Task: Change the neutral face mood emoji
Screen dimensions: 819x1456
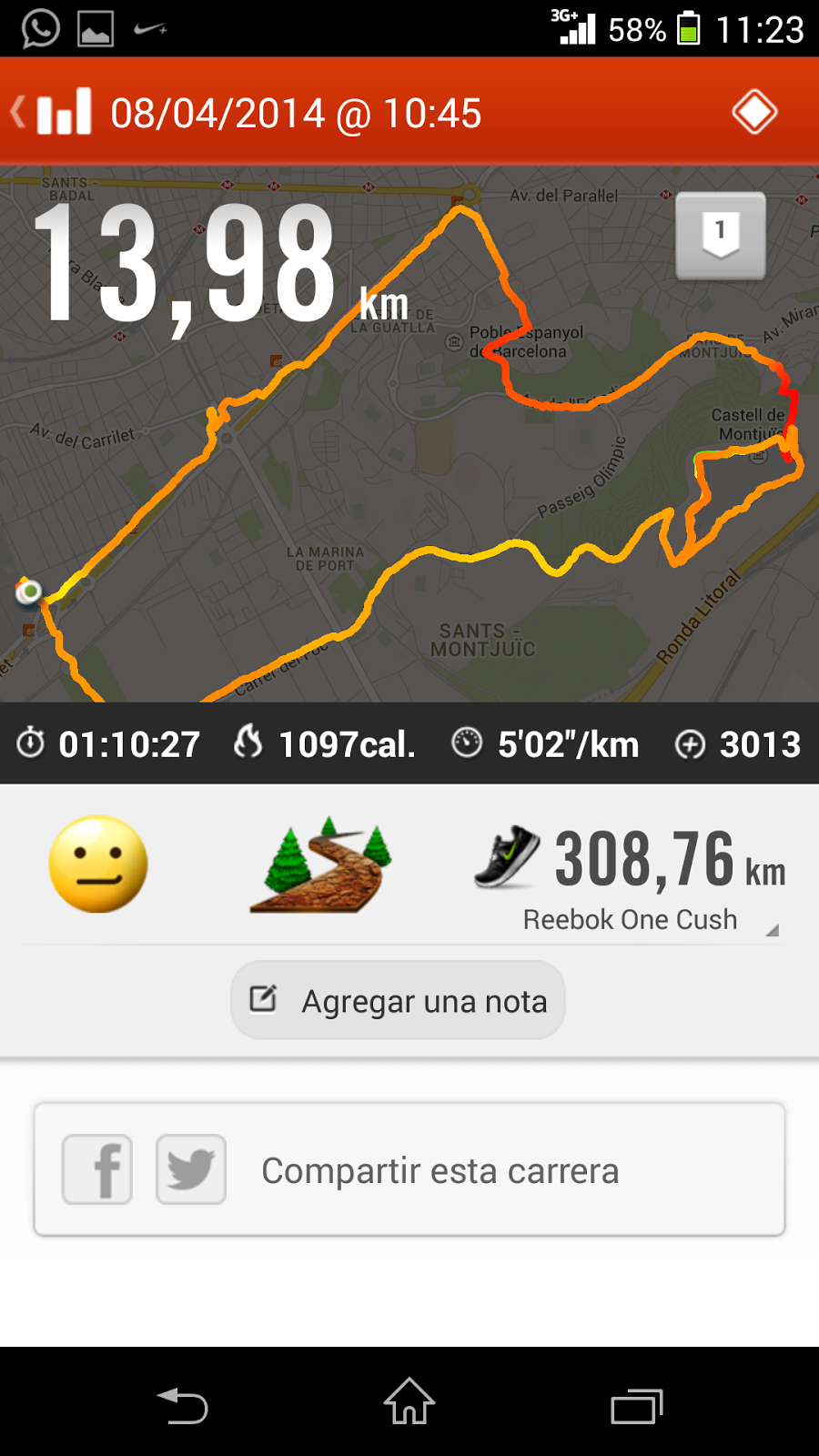Action: tap(98, 864)
